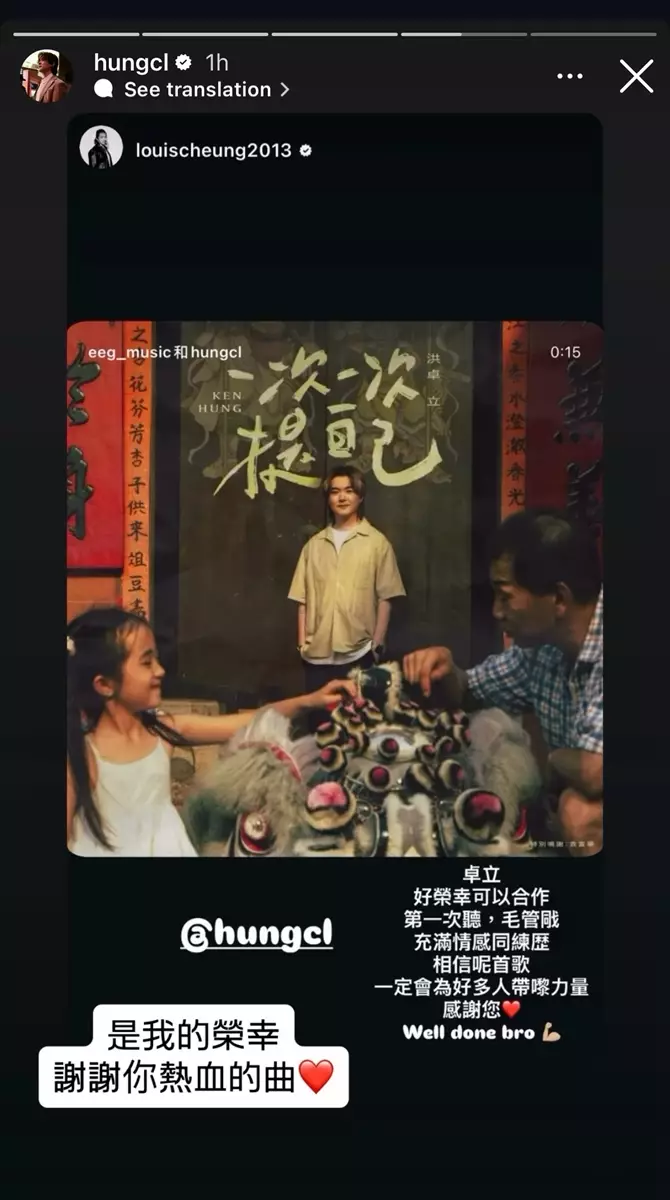670x1200 pixels.
Task: Open the reshared louischeung2013 post
Action: (x=335, y=588)
